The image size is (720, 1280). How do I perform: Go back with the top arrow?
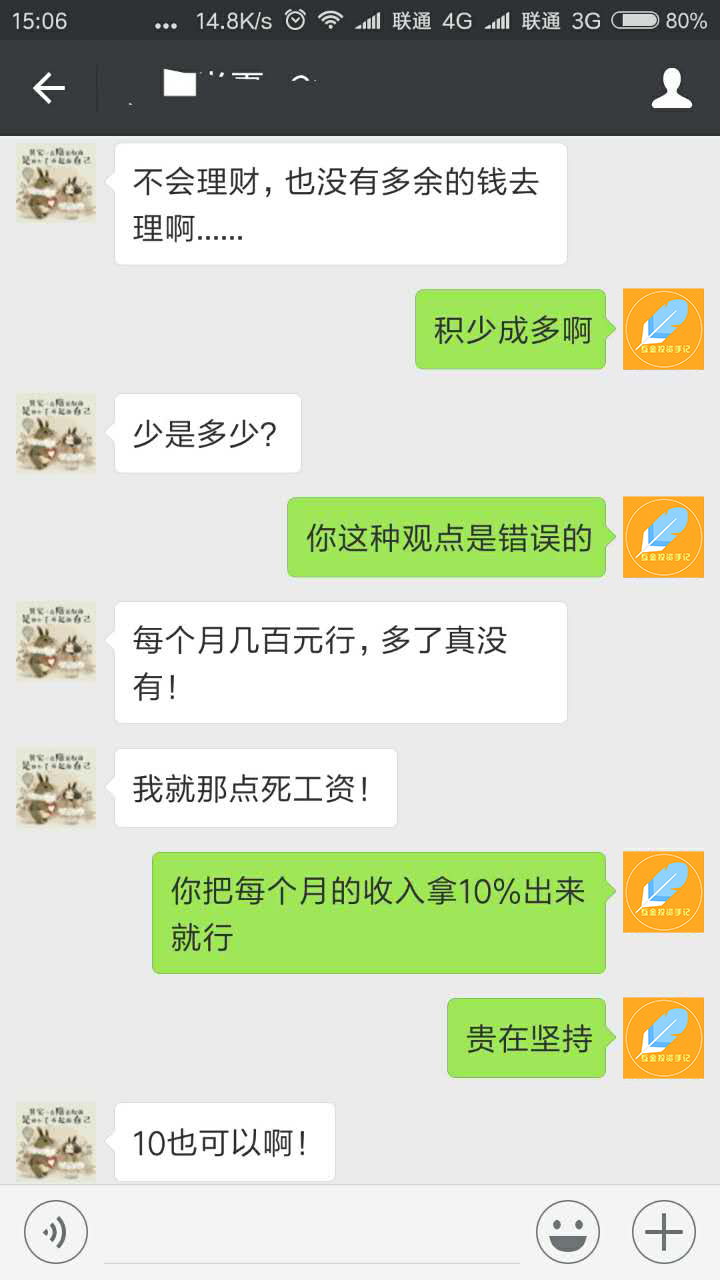(48, 89)
